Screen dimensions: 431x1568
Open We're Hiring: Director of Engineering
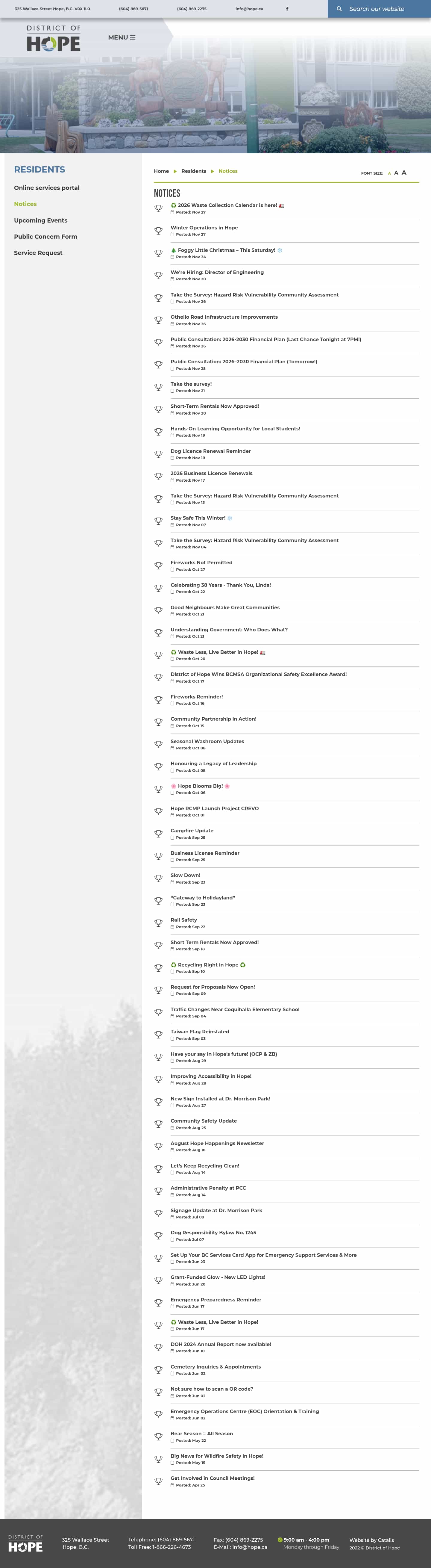point(217,272)
